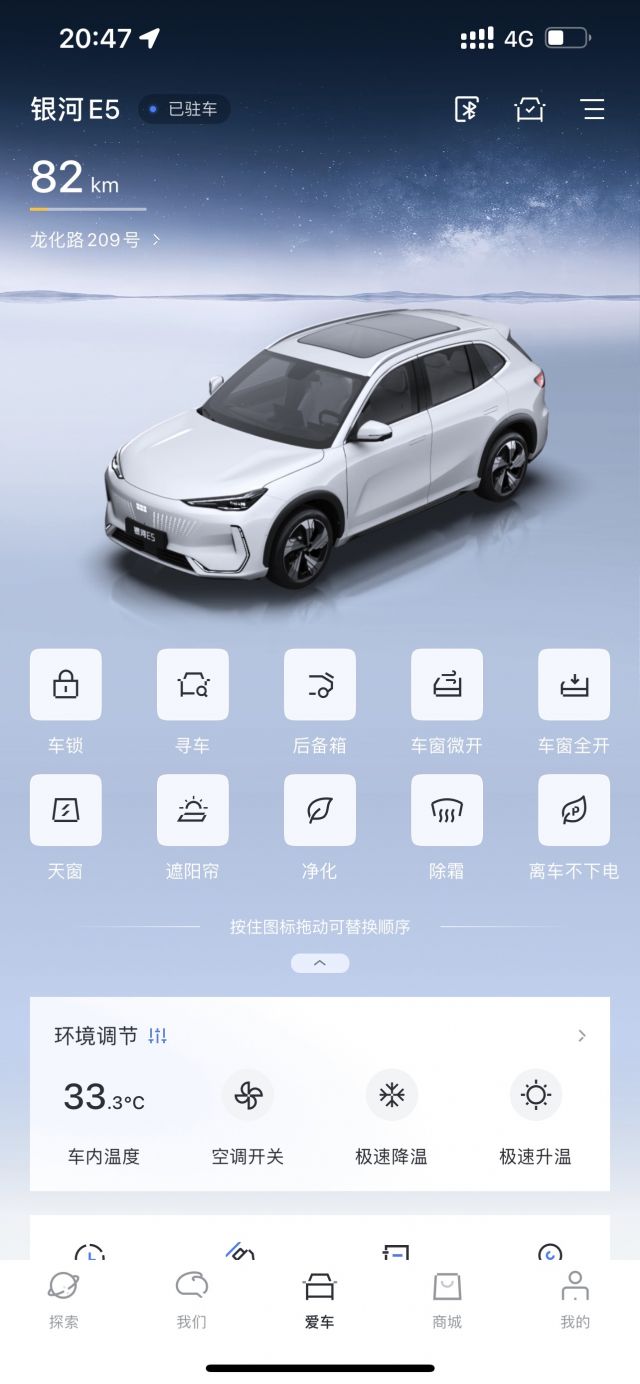Switch to the 探索 tab
The width and height of the screenshot is (640, 1384).
(x=63, y=1300)
